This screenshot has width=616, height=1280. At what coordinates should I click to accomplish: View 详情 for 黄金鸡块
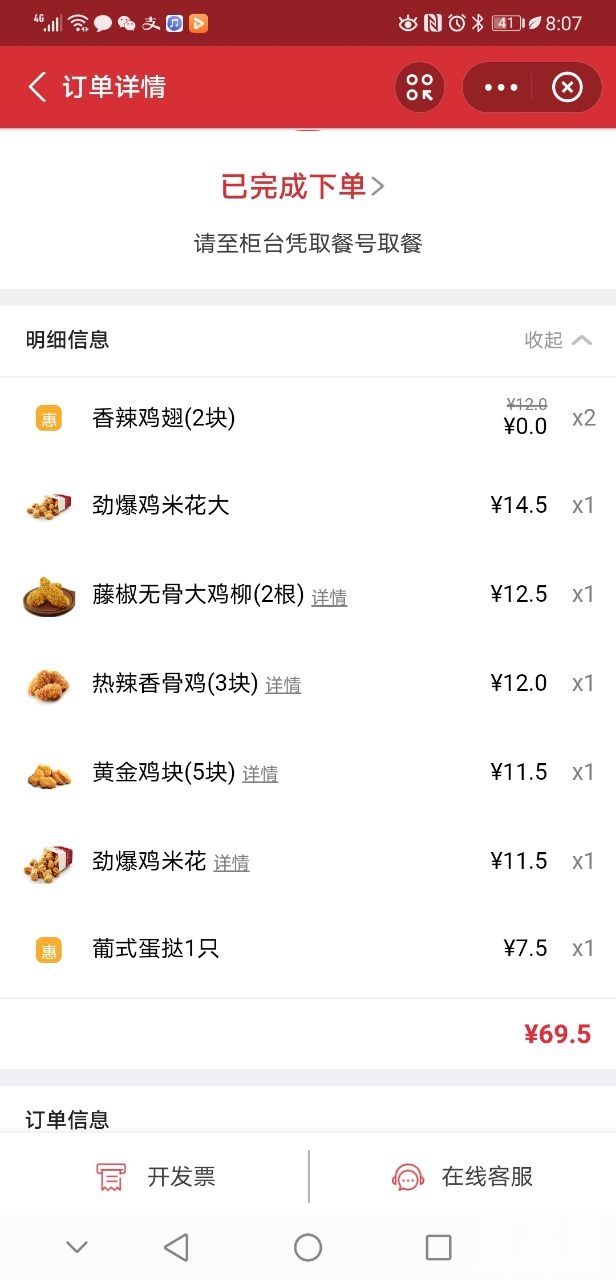click(260, 774)
